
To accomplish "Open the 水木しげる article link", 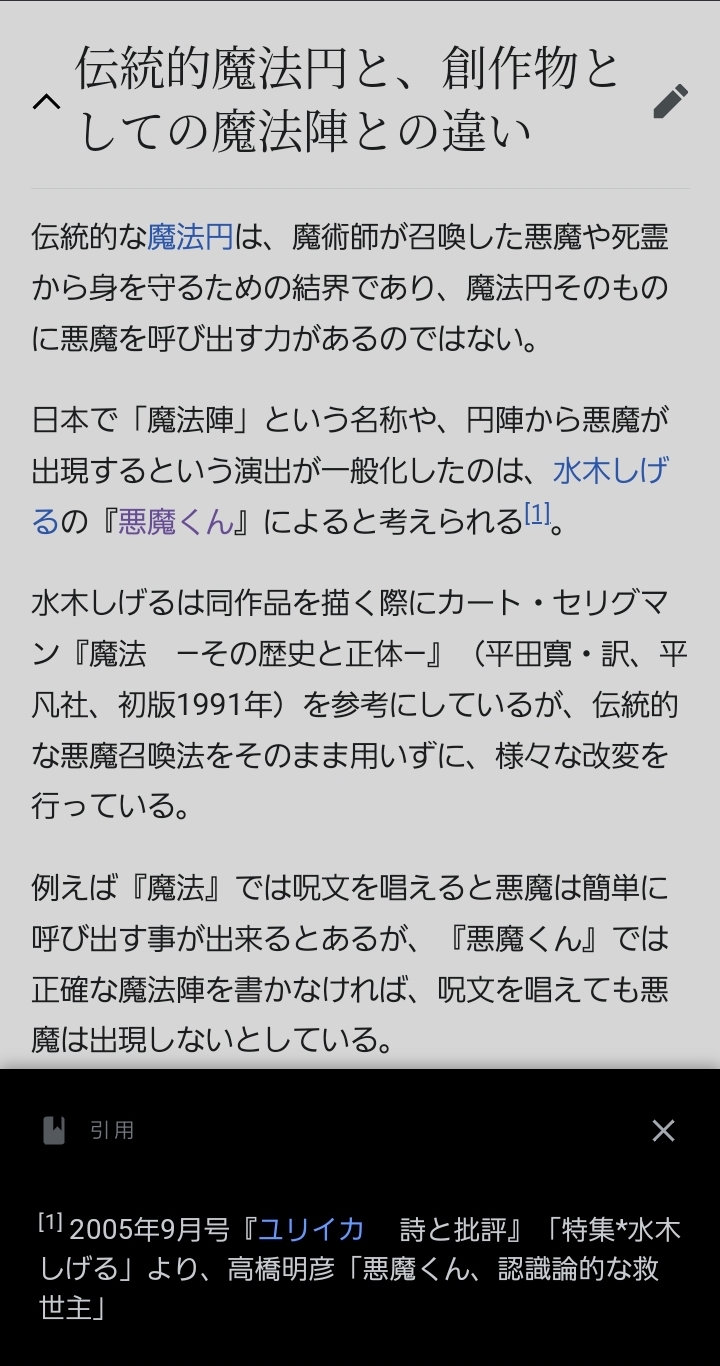I will pyautogui.click(x=610, y=471).
